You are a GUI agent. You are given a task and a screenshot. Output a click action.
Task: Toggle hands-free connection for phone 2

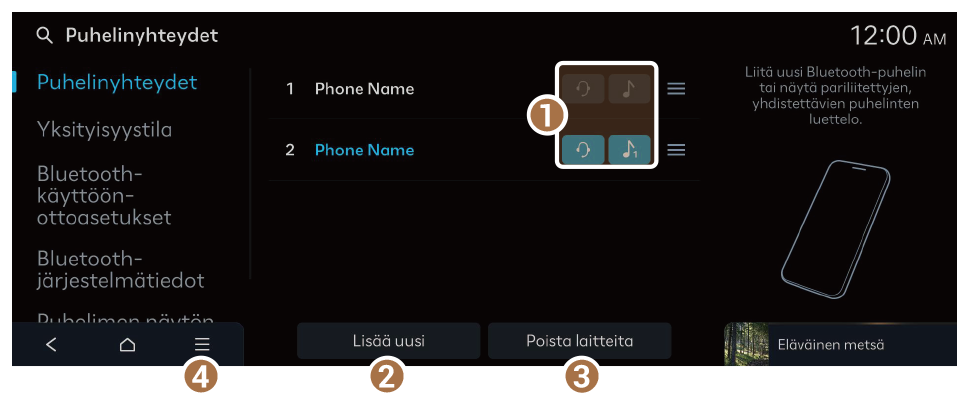pos(582,150)
